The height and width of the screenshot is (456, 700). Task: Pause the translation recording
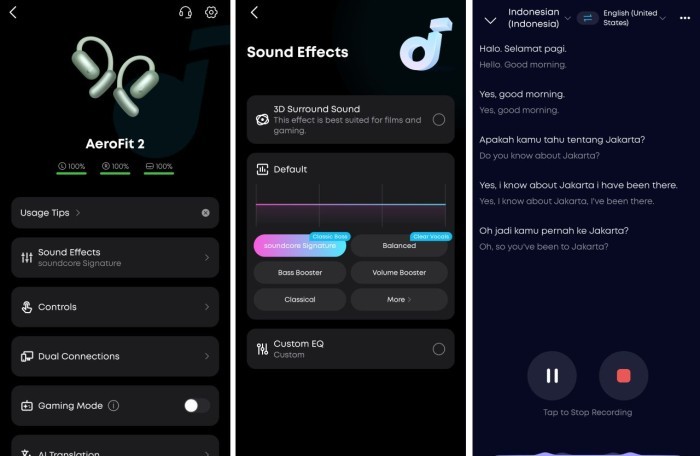click(552, 376)
